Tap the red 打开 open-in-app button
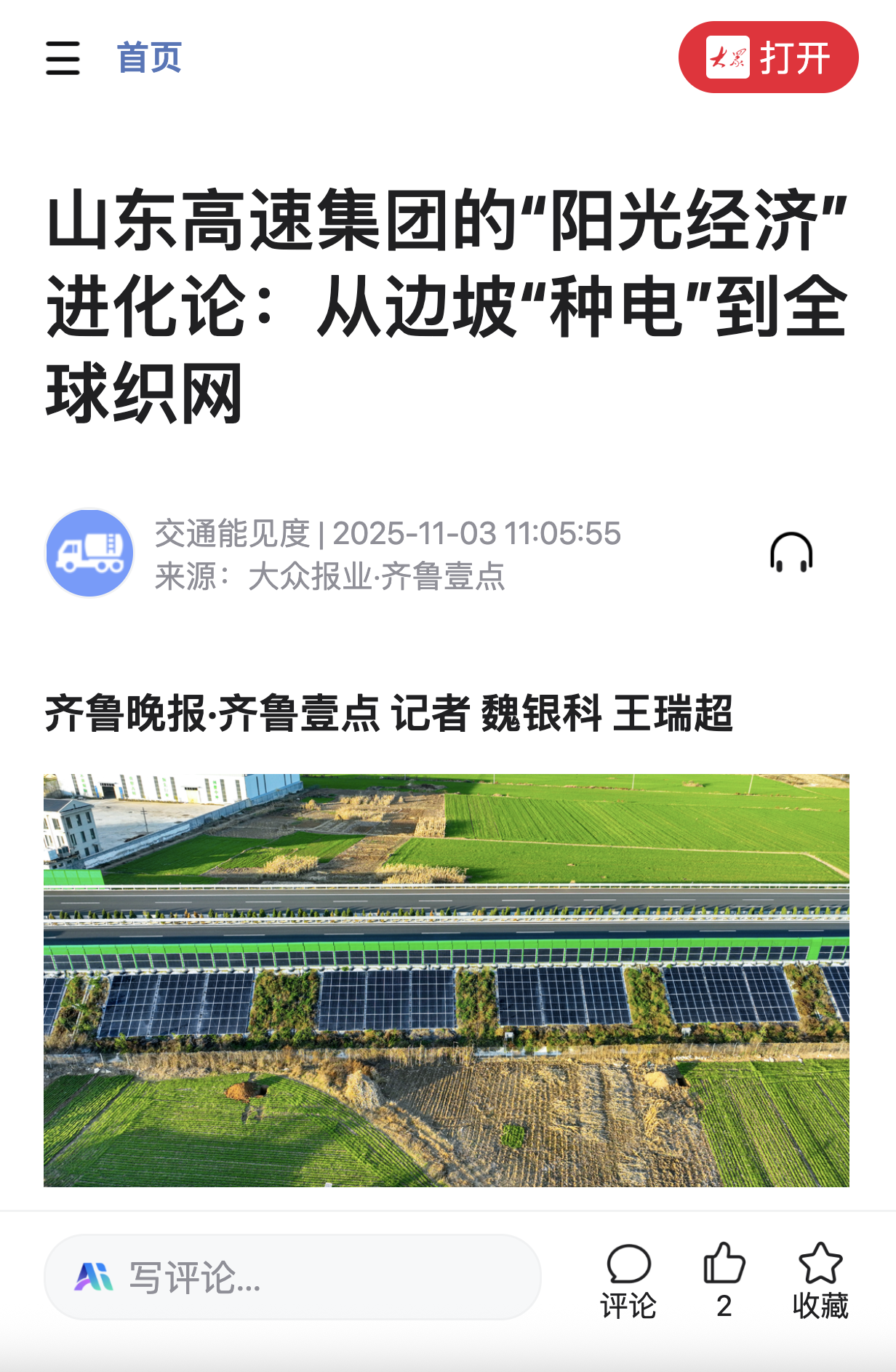Viewport: 896px width, 1372px height. click(768, 57)
